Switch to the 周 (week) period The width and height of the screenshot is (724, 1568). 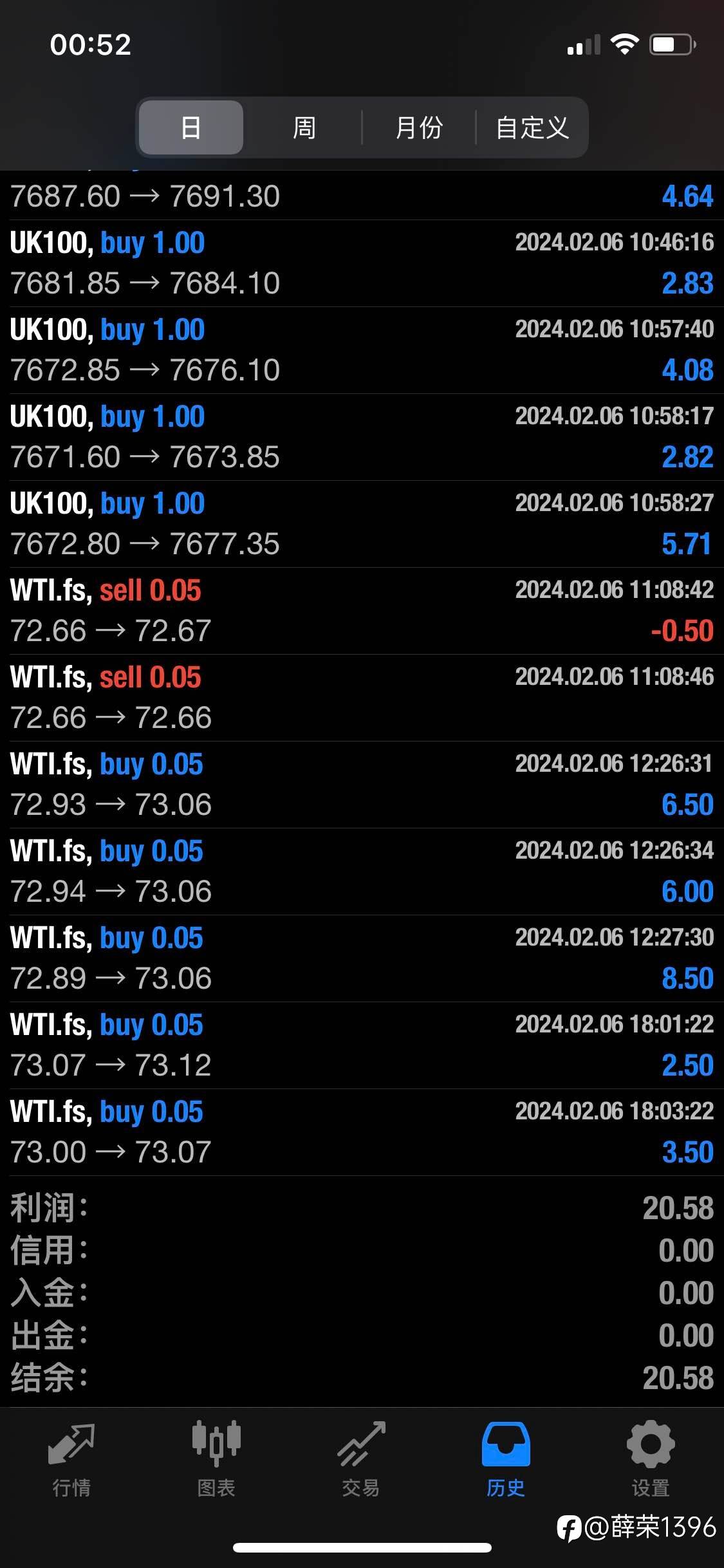click(304, 127)
